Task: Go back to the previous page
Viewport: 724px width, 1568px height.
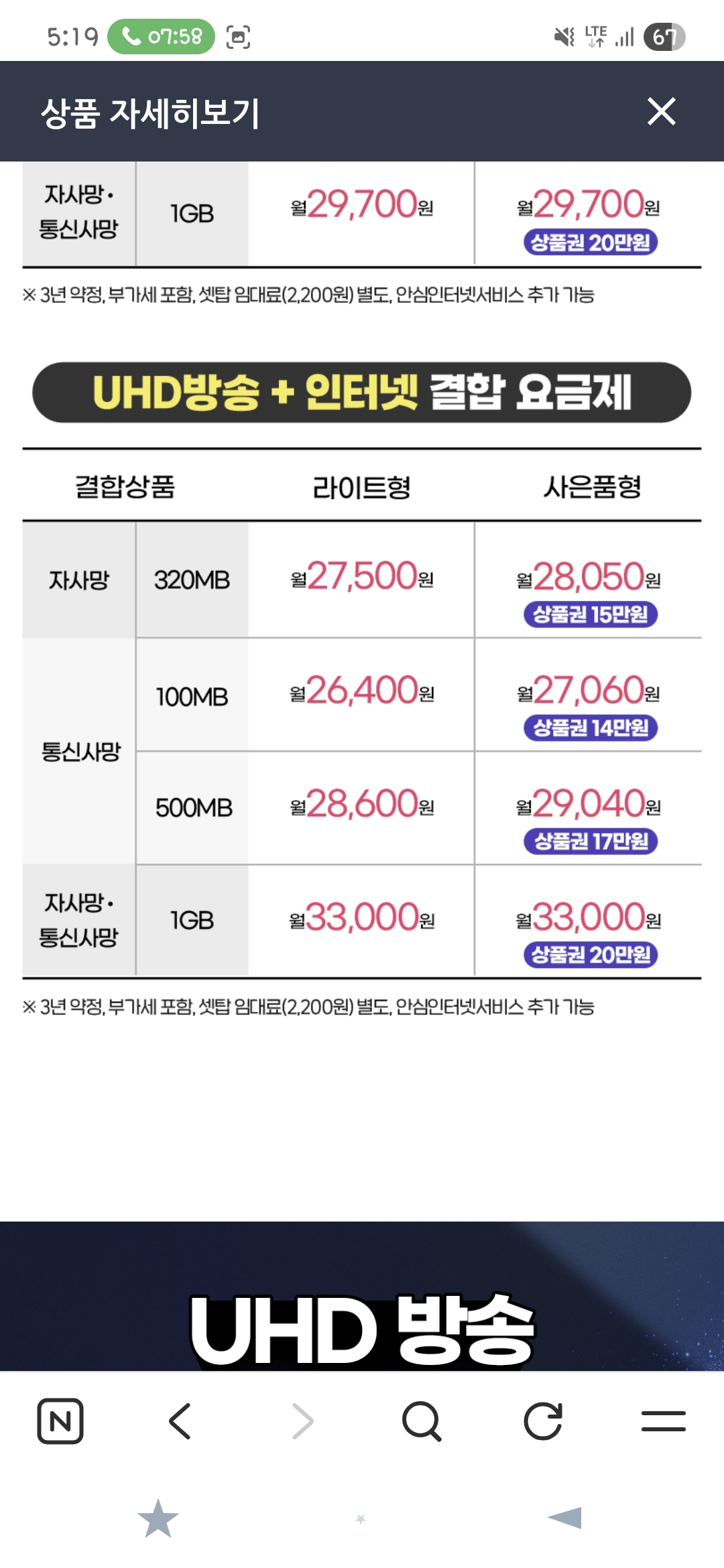Action: pyautogui.click(x=180, y=1421)
